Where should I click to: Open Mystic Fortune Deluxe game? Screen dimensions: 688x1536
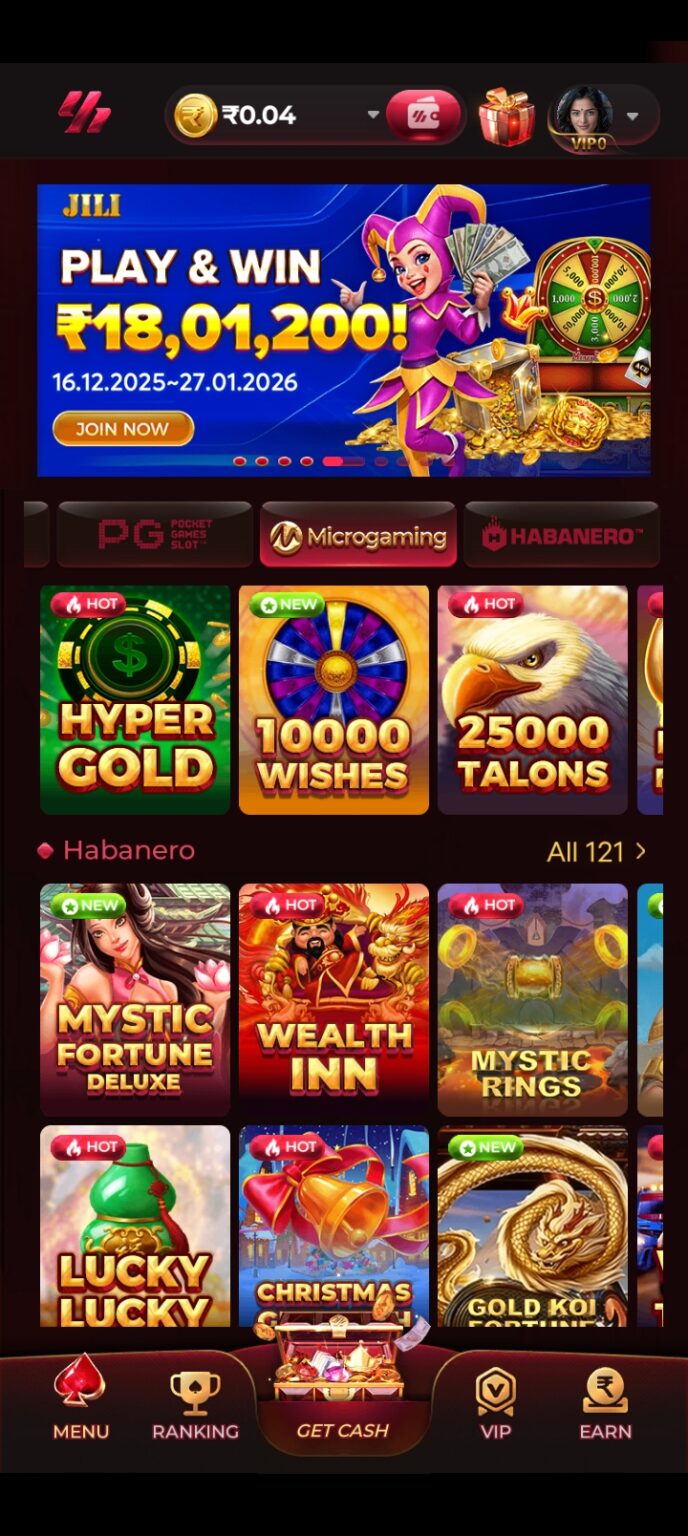click(x=135, y=999)
